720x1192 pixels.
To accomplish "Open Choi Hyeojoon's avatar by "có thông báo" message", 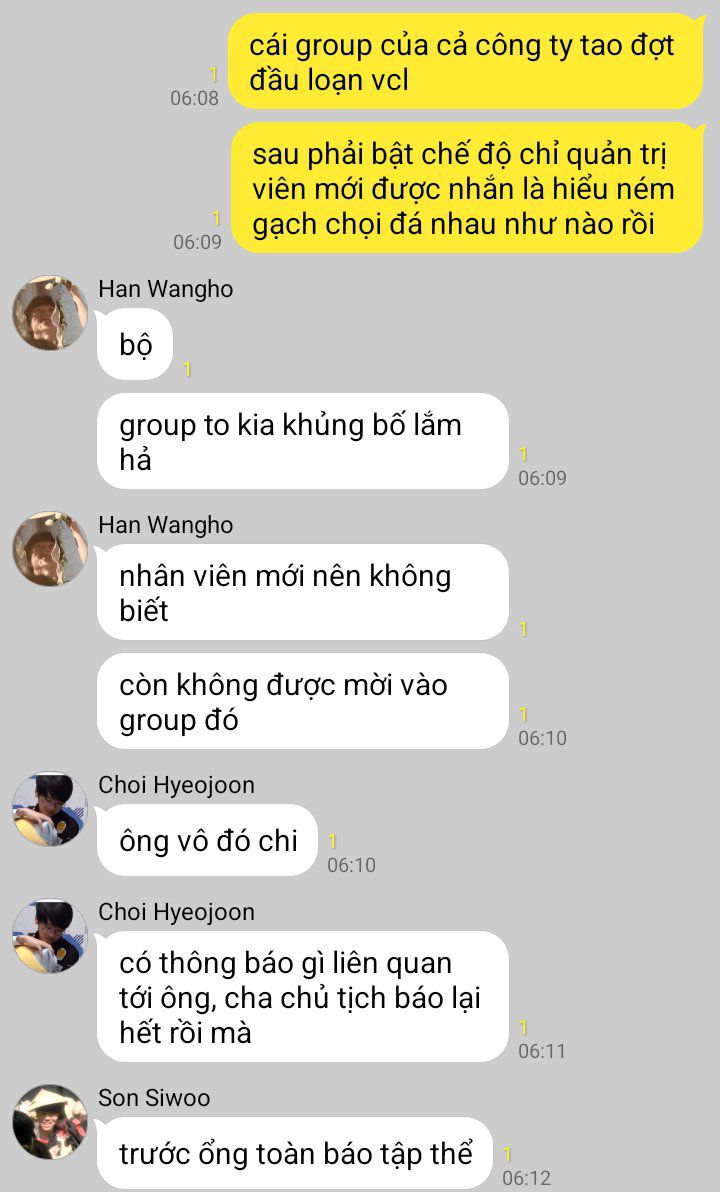I will pyautogui.click(x=50, y=936).
